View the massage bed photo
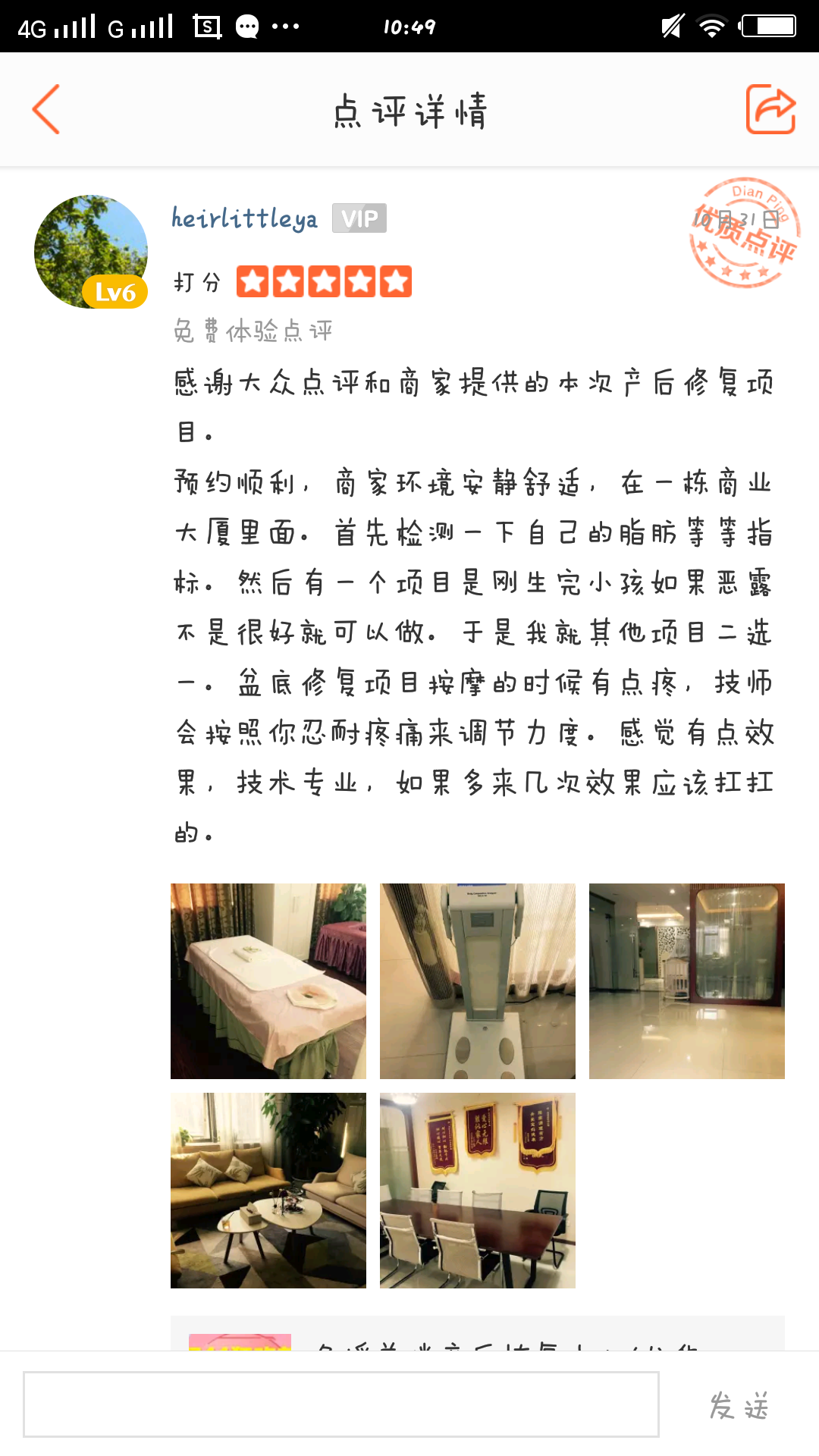This screenshot has width=819, height=1456. click(x=268, y=981)
